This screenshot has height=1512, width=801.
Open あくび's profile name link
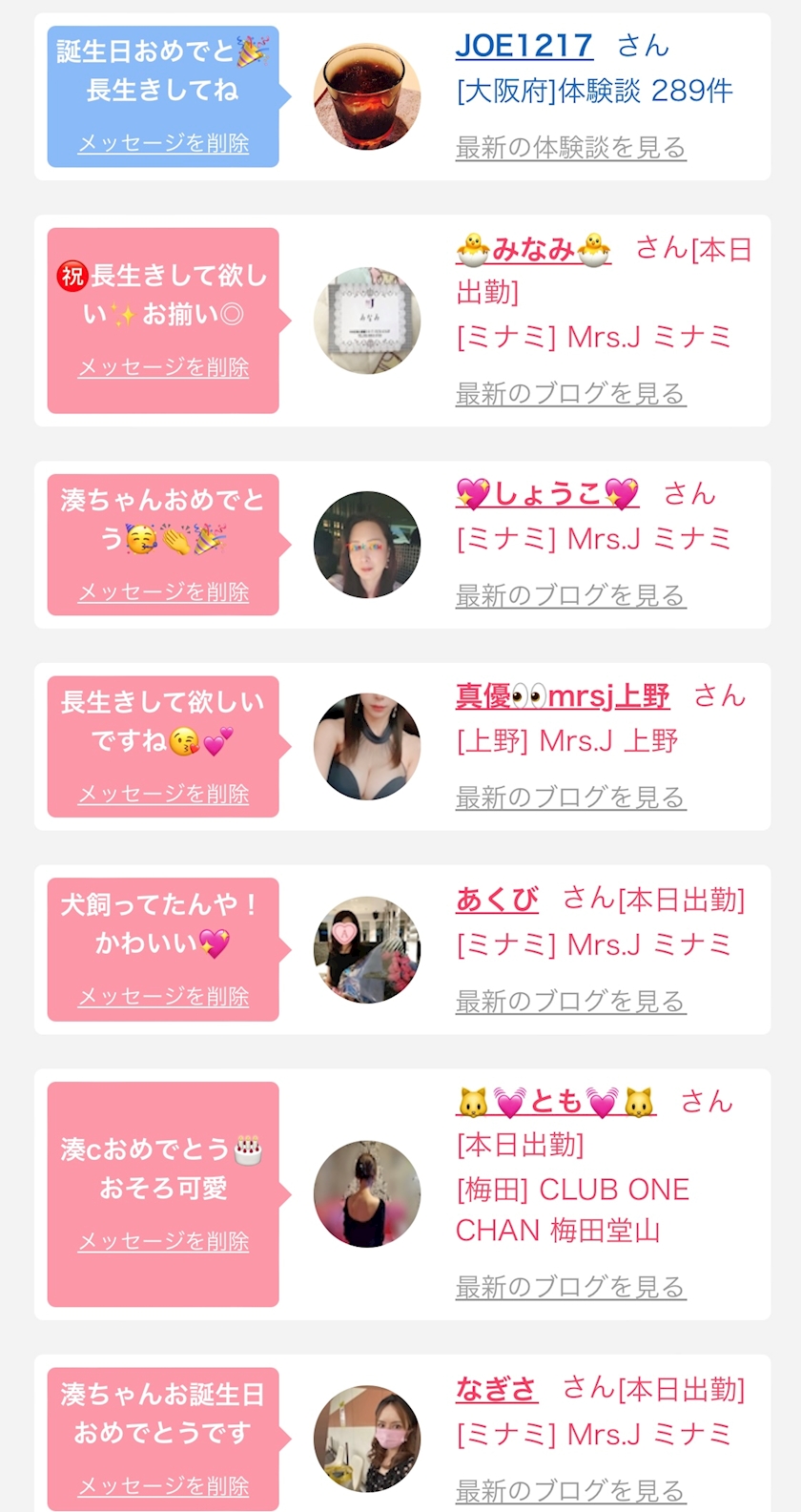click(497, 899)
